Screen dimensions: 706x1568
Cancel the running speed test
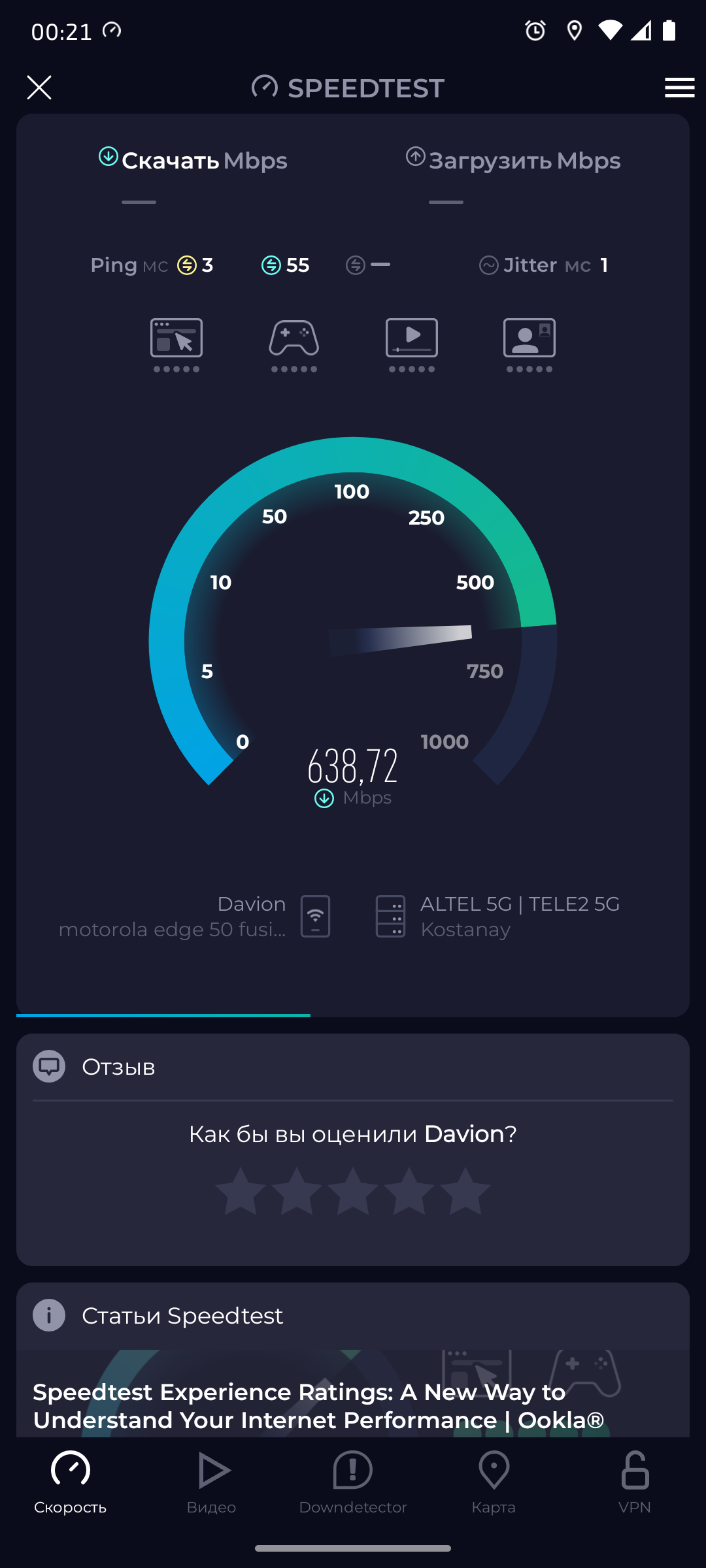(39, 87)
